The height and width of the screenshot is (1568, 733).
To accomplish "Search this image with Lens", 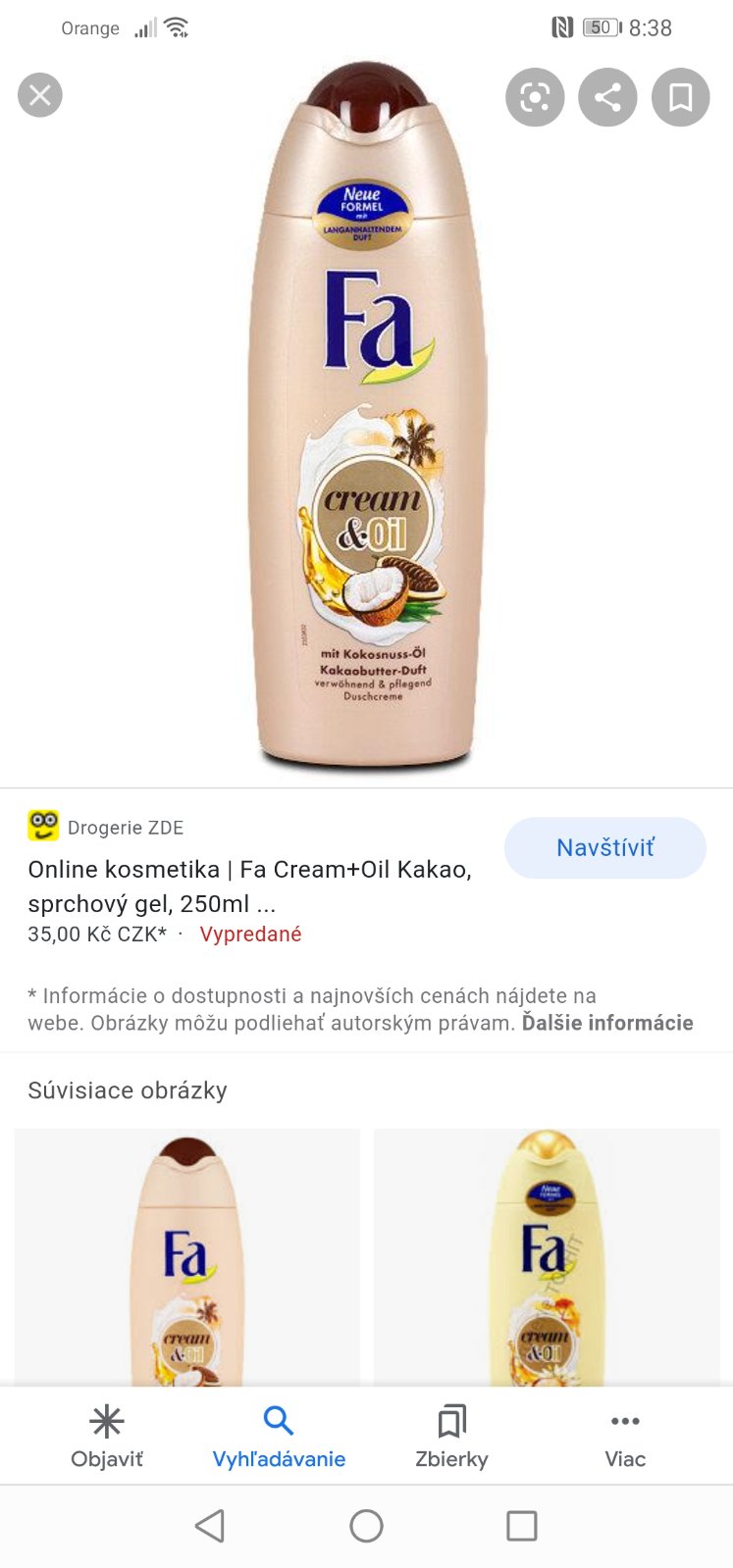I will (x=535, y=97).
